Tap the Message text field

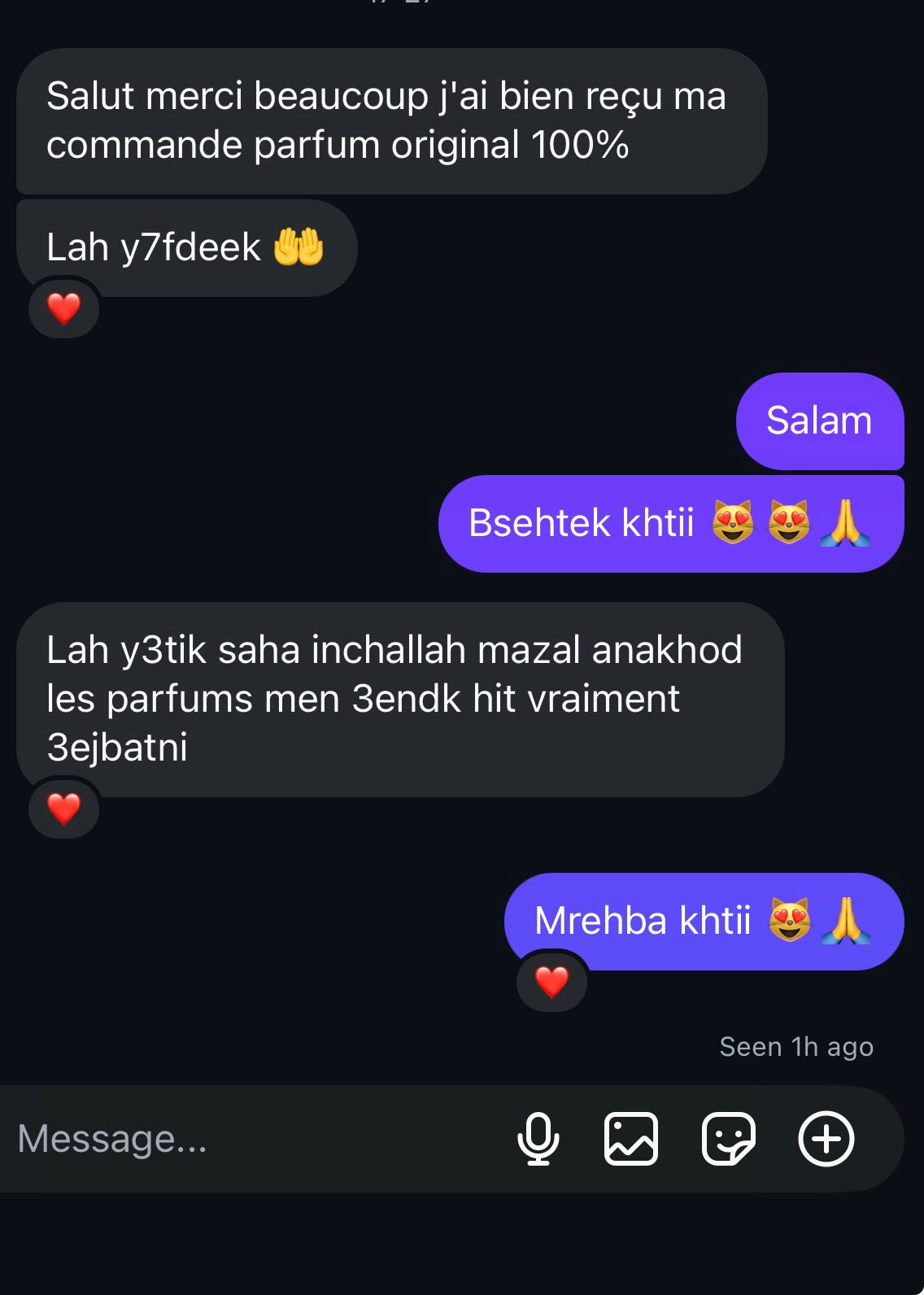(x=244, y=1139)
